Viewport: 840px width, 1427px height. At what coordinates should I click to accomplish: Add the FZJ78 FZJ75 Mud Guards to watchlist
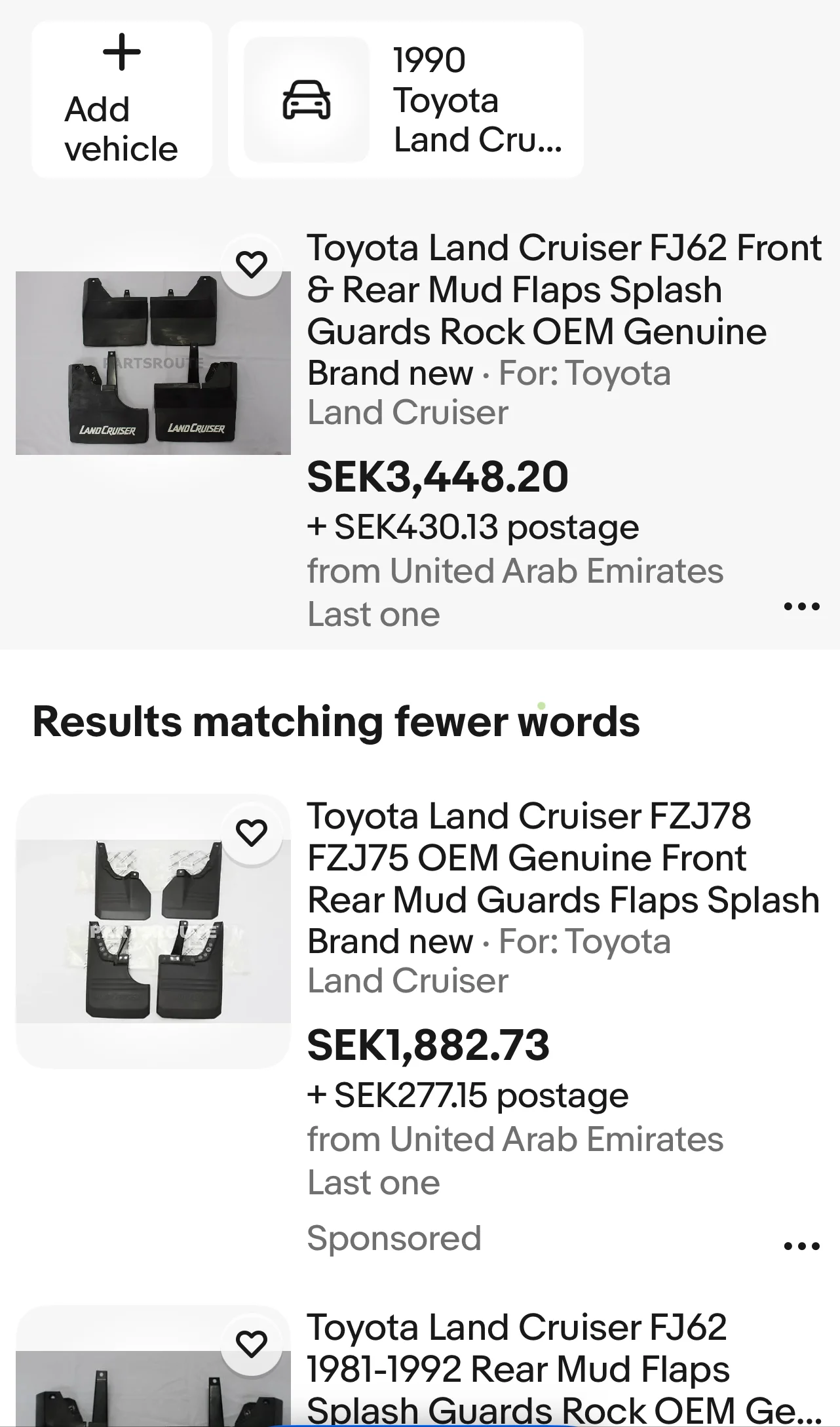tap(252, 832)
